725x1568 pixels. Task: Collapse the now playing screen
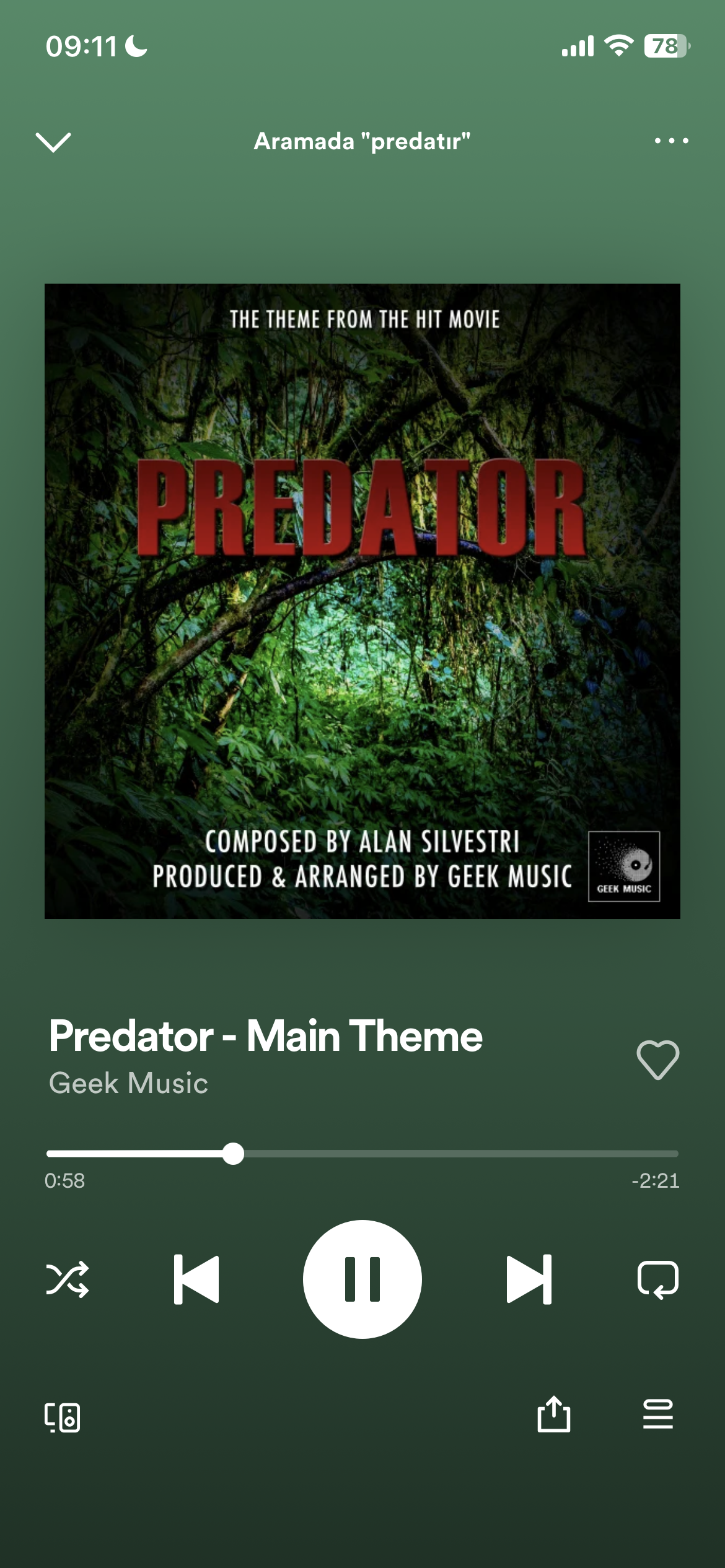54,142
